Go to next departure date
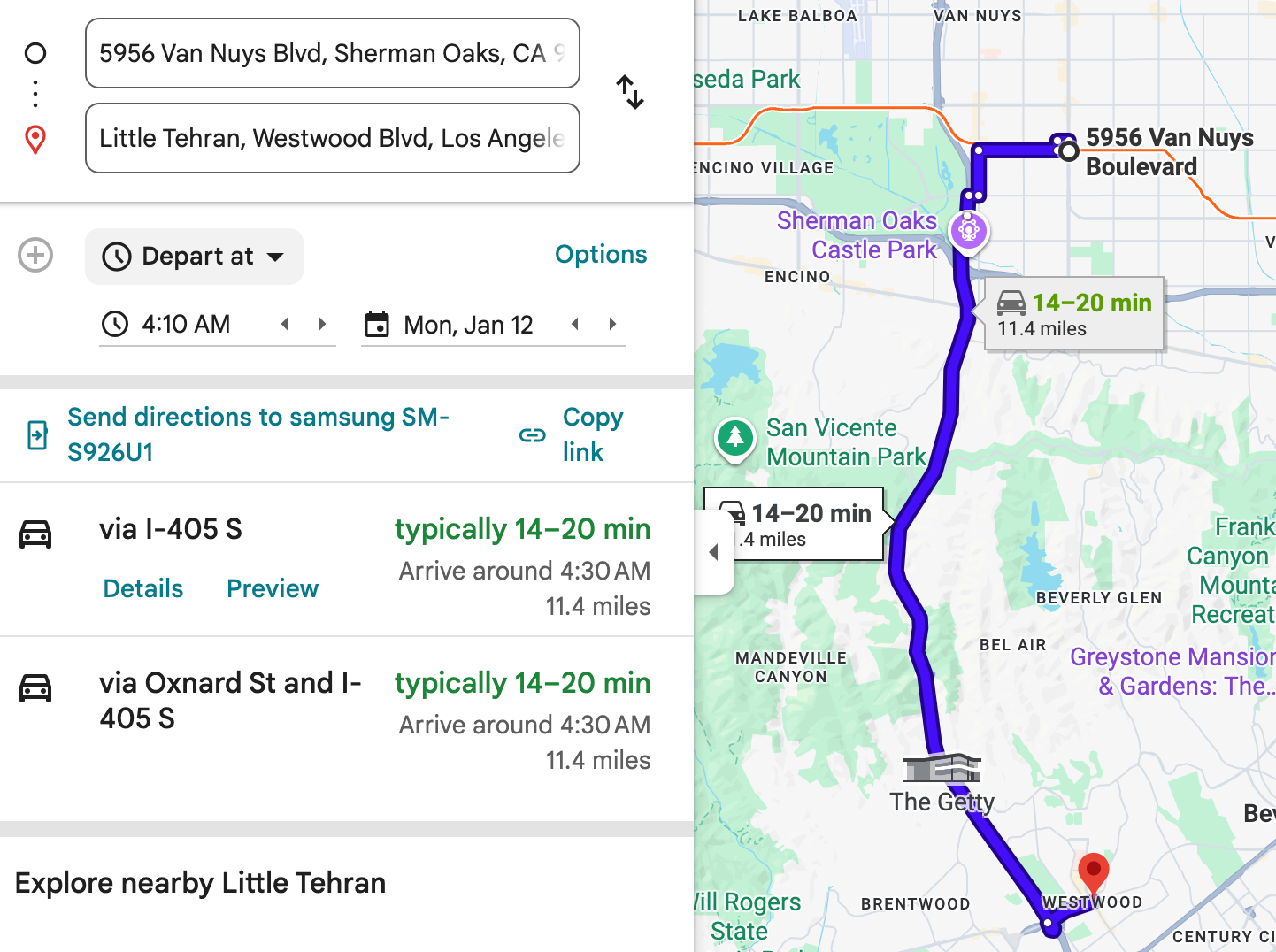This screenshot has width=1276, height=952. click(612, 324)
